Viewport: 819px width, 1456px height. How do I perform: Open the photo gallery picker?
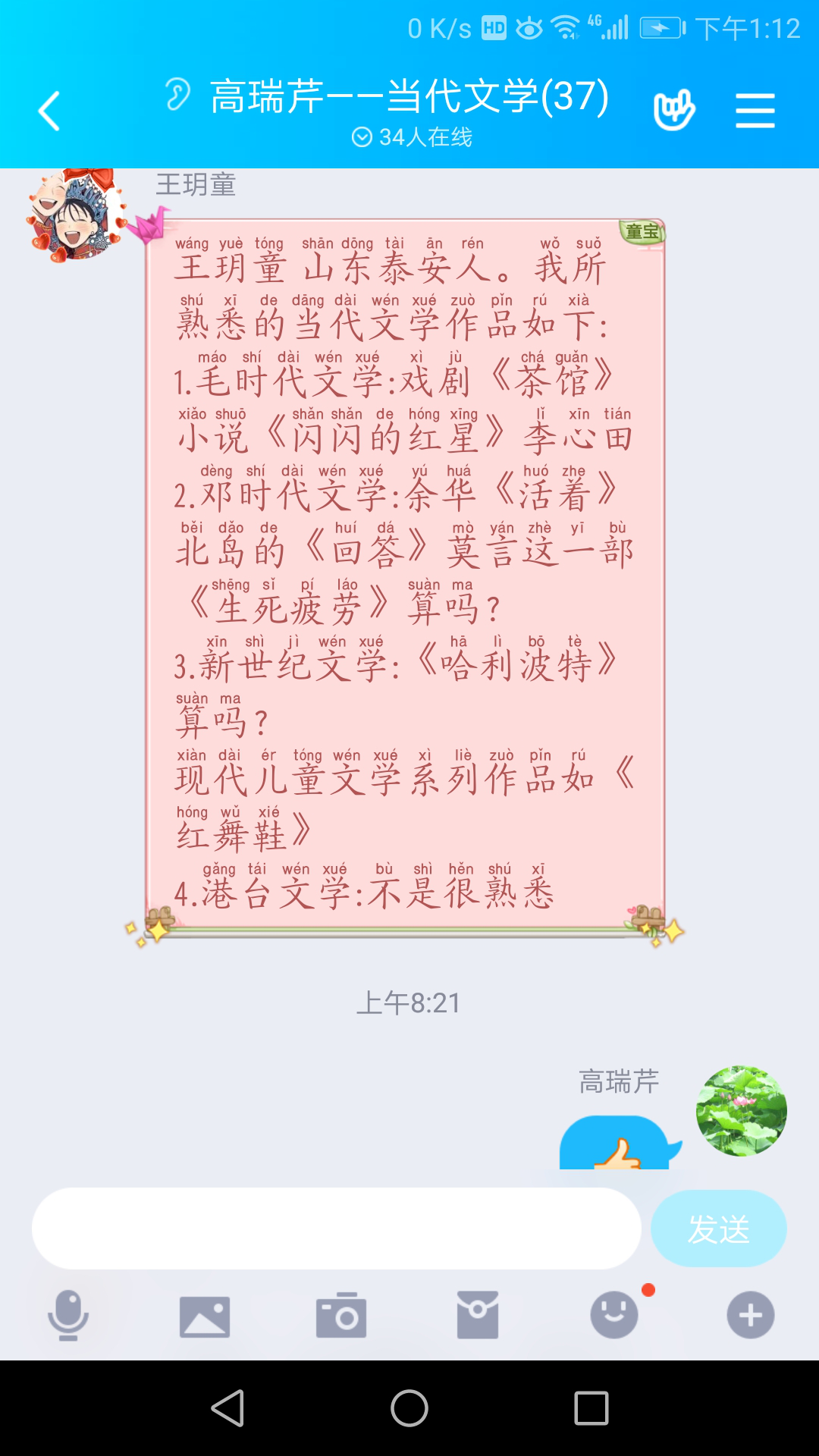(x=205, y=1316)
